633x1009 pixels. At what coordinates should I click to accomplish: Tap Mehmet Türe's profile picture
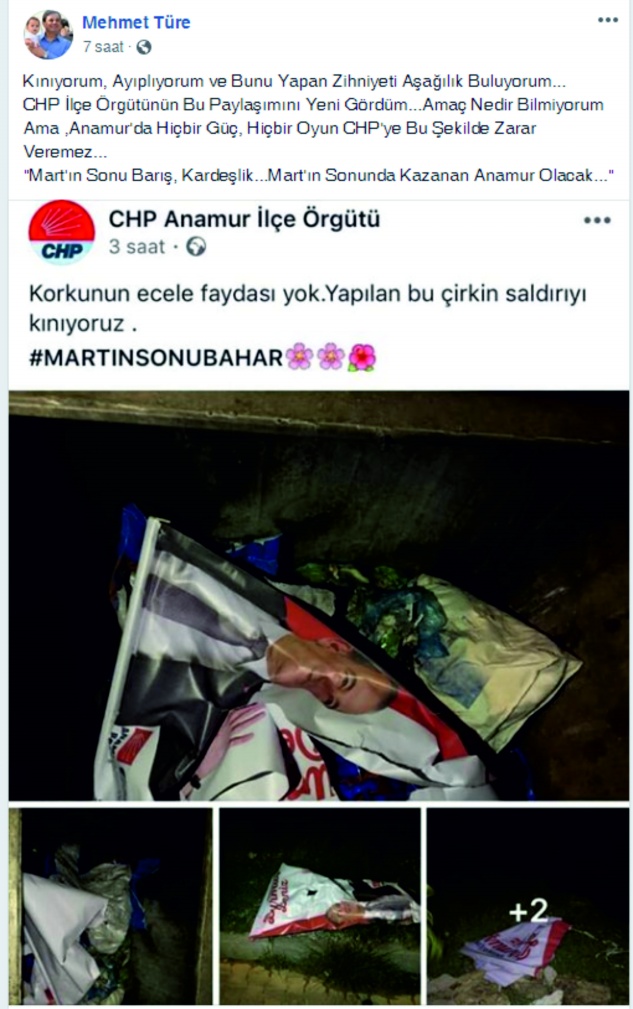(x=47, y=34)
